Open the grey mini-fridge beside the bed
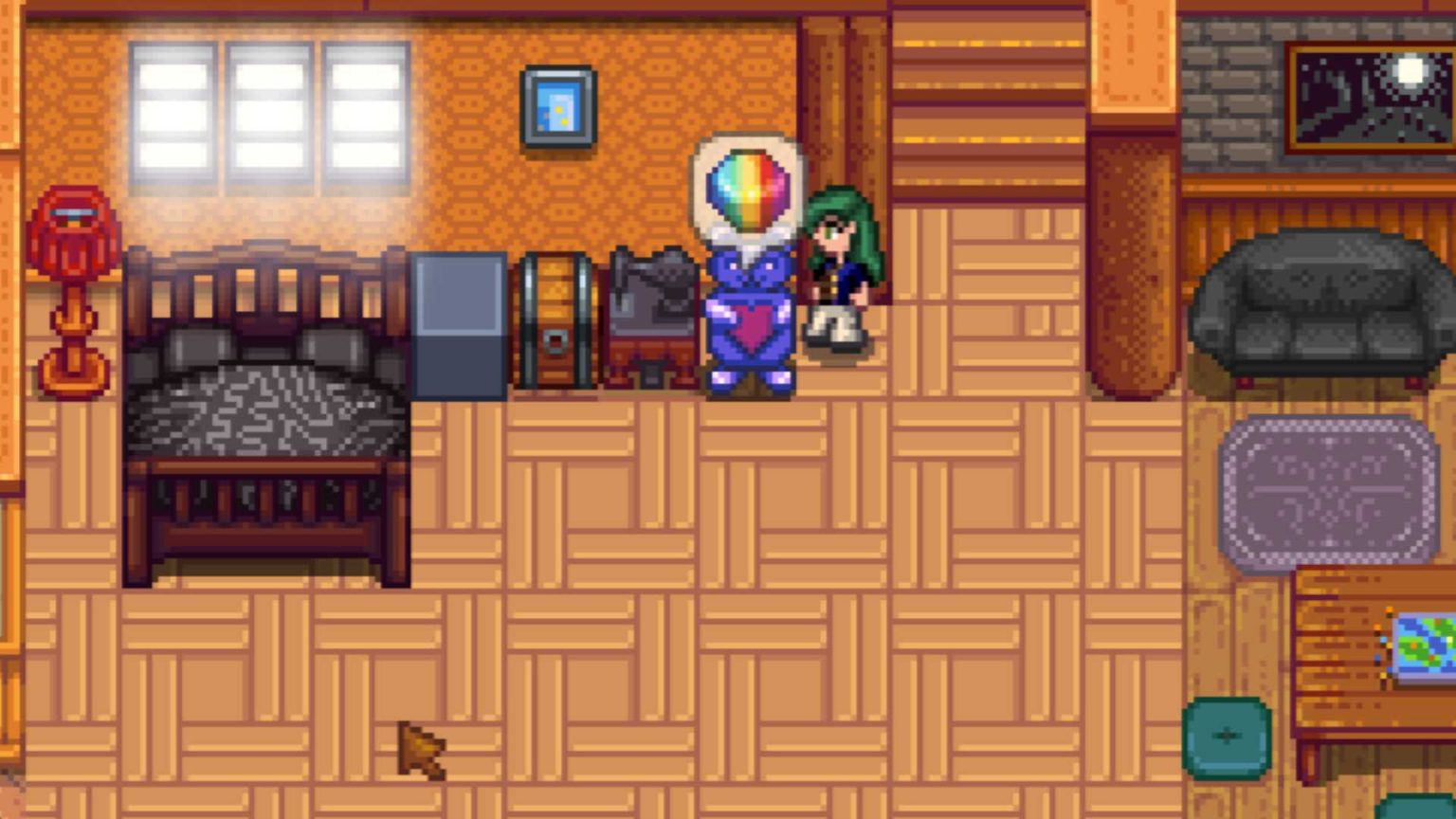The height and width of the screenshot is (819, 1456). 460,324
